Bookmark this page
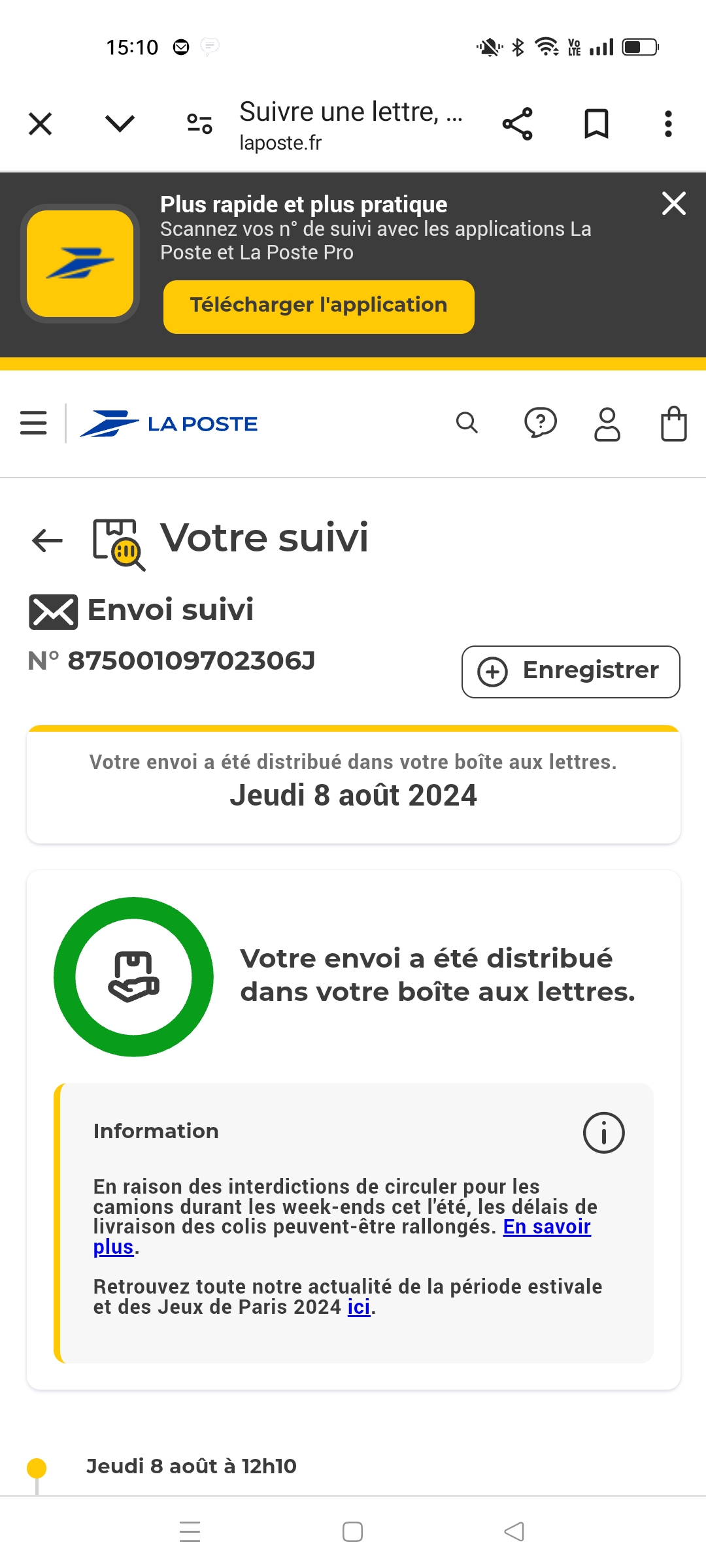The height and width of the screenshot is (1568, 706). click(x=596, y=123)
